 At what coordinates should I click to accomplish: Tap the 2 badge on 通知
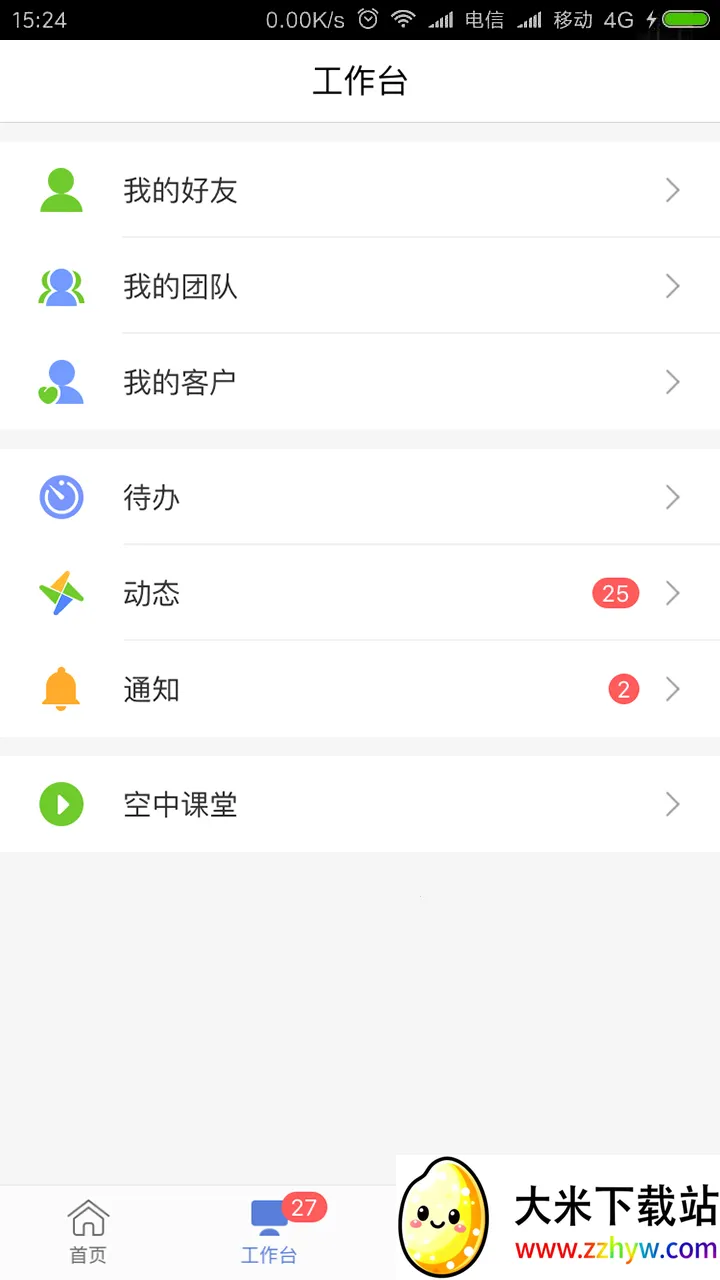pyautogui.click(x=623, y=688)
